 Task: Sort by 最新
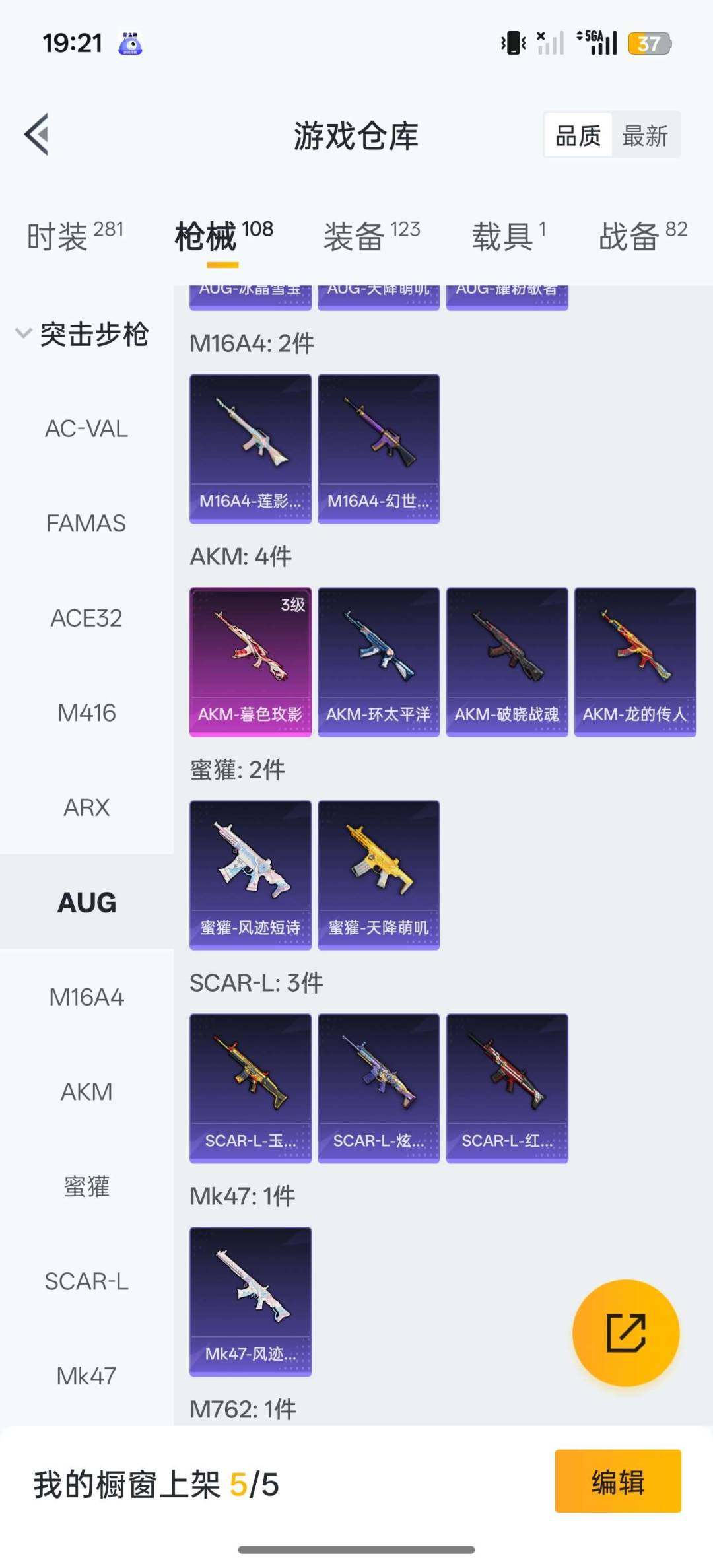click(x=645, y=136)
